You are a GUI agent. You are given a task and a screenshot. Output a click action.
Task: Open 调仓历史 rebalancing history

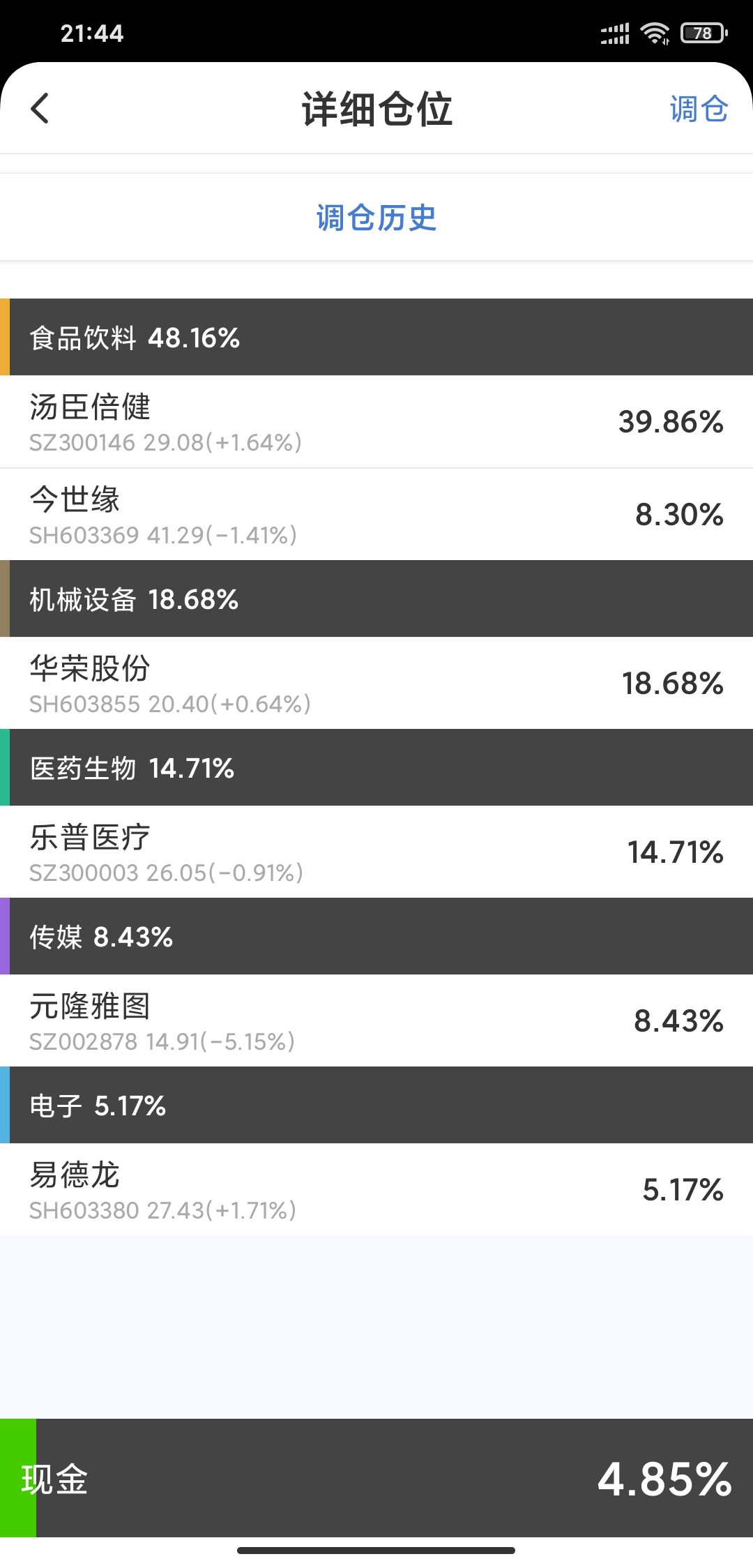(376, 218)
